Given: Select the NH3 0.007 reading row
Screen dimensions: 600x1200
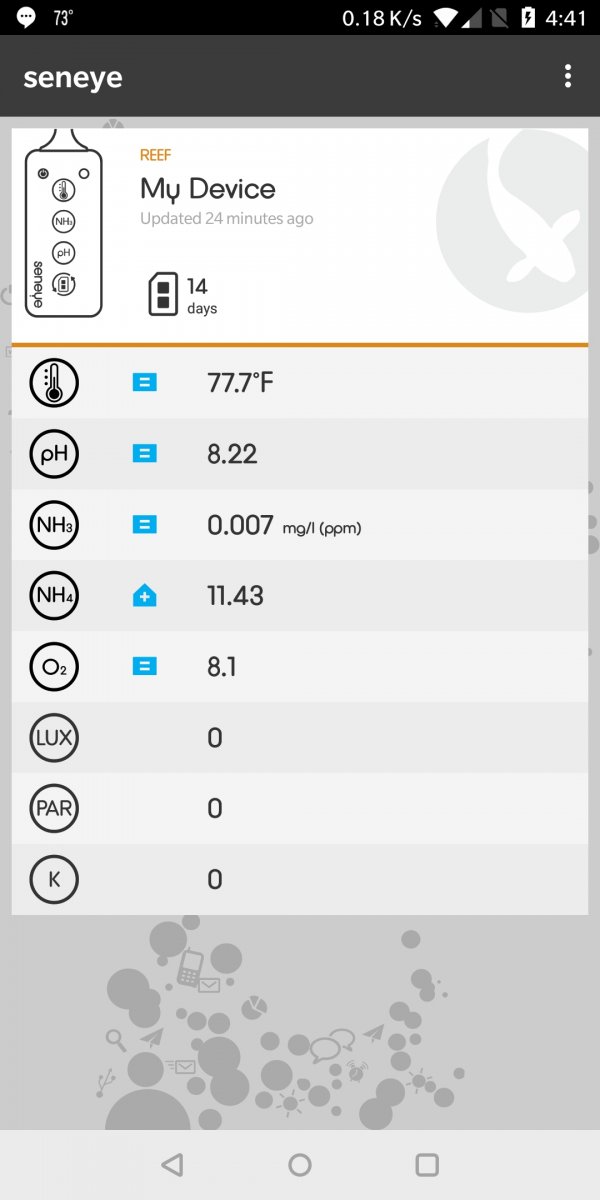Looking at the screenshot, I should point(300,525).
